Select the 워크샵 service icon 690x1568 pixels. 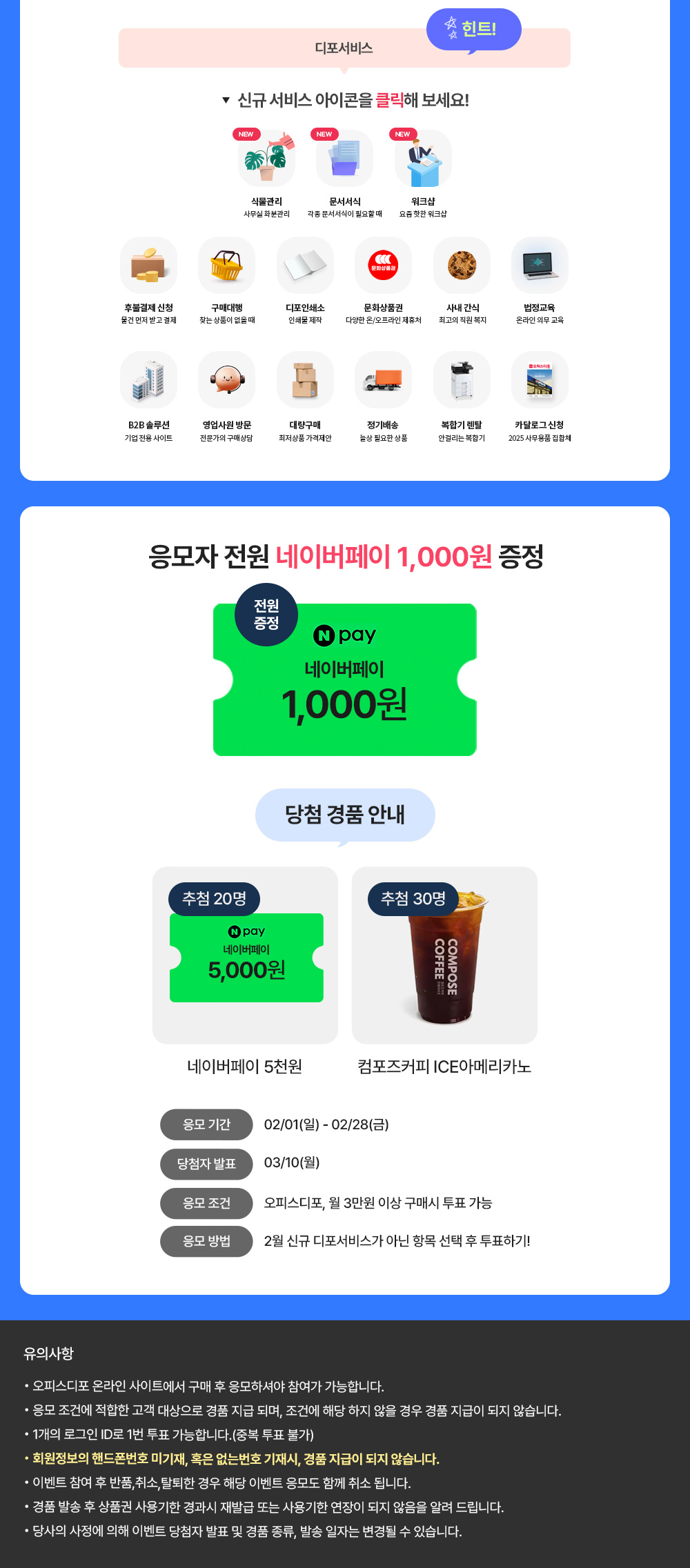[423, 159]
